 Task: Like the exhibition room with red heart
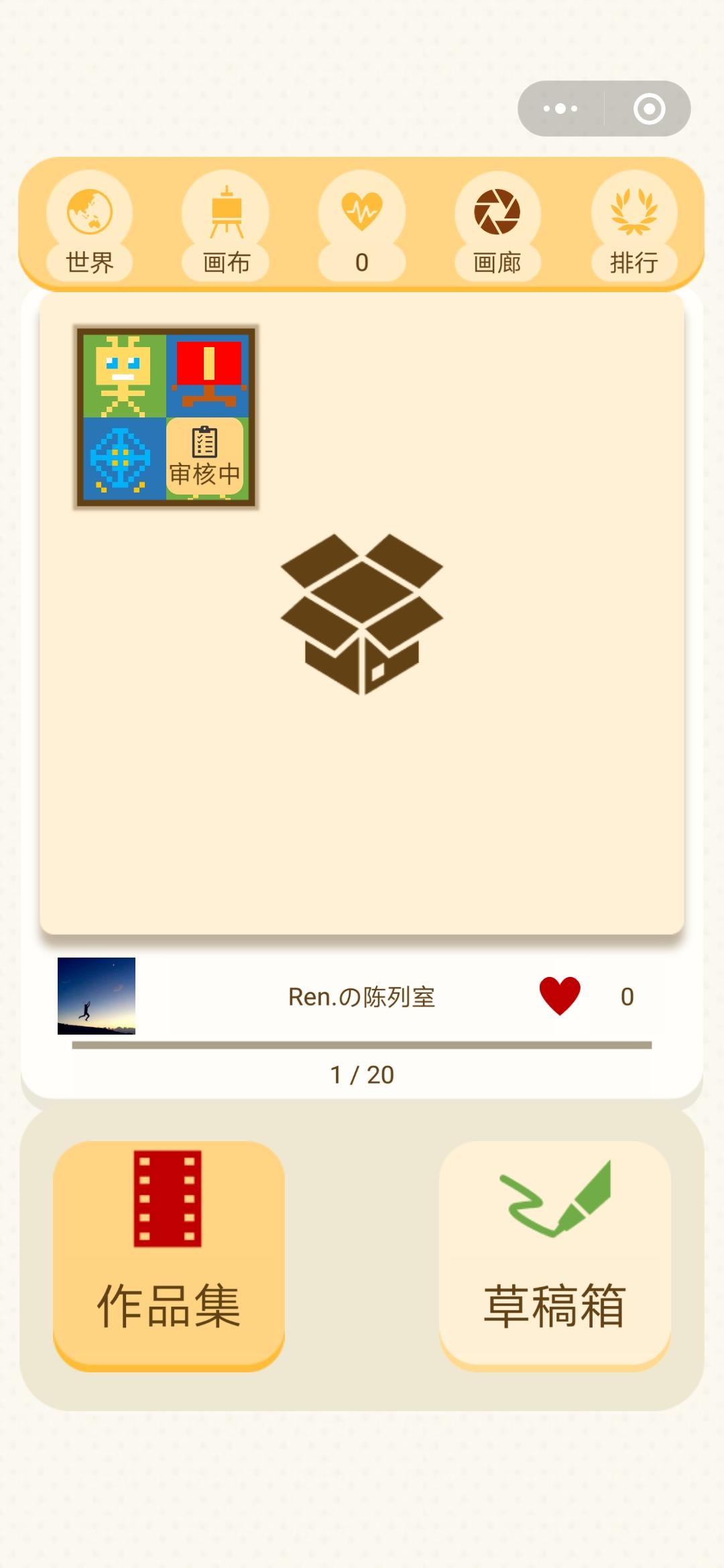point(560,996)
